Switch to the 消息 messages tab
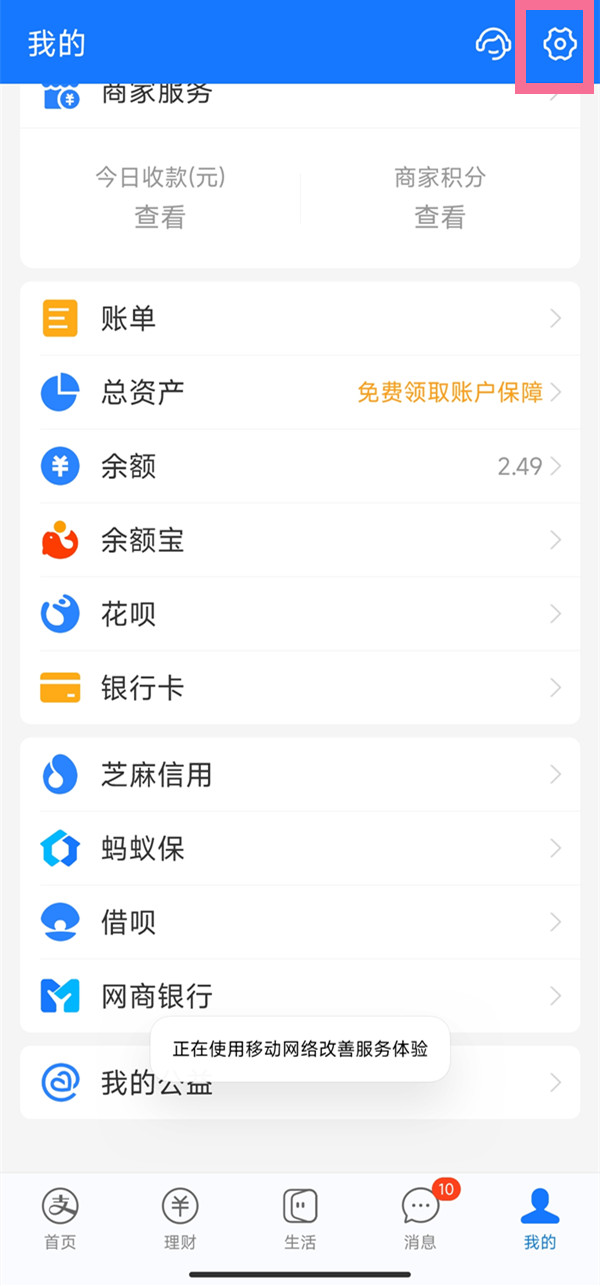Image resolution: width=600 pixels, height=1286 pixels. pos(420,1219)
